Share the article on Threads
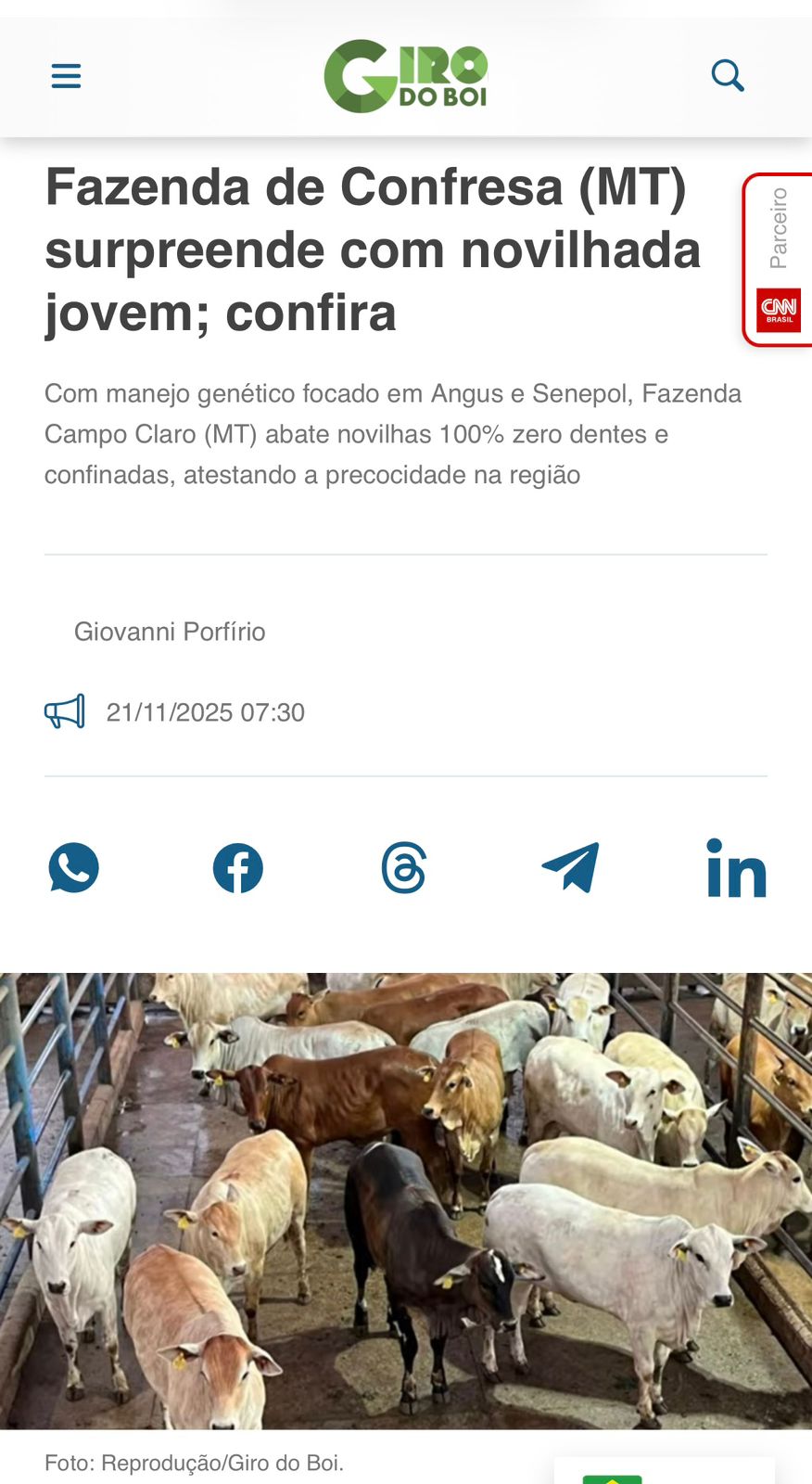The width and height of the screenshot is (812, 1484). [404, 868]
